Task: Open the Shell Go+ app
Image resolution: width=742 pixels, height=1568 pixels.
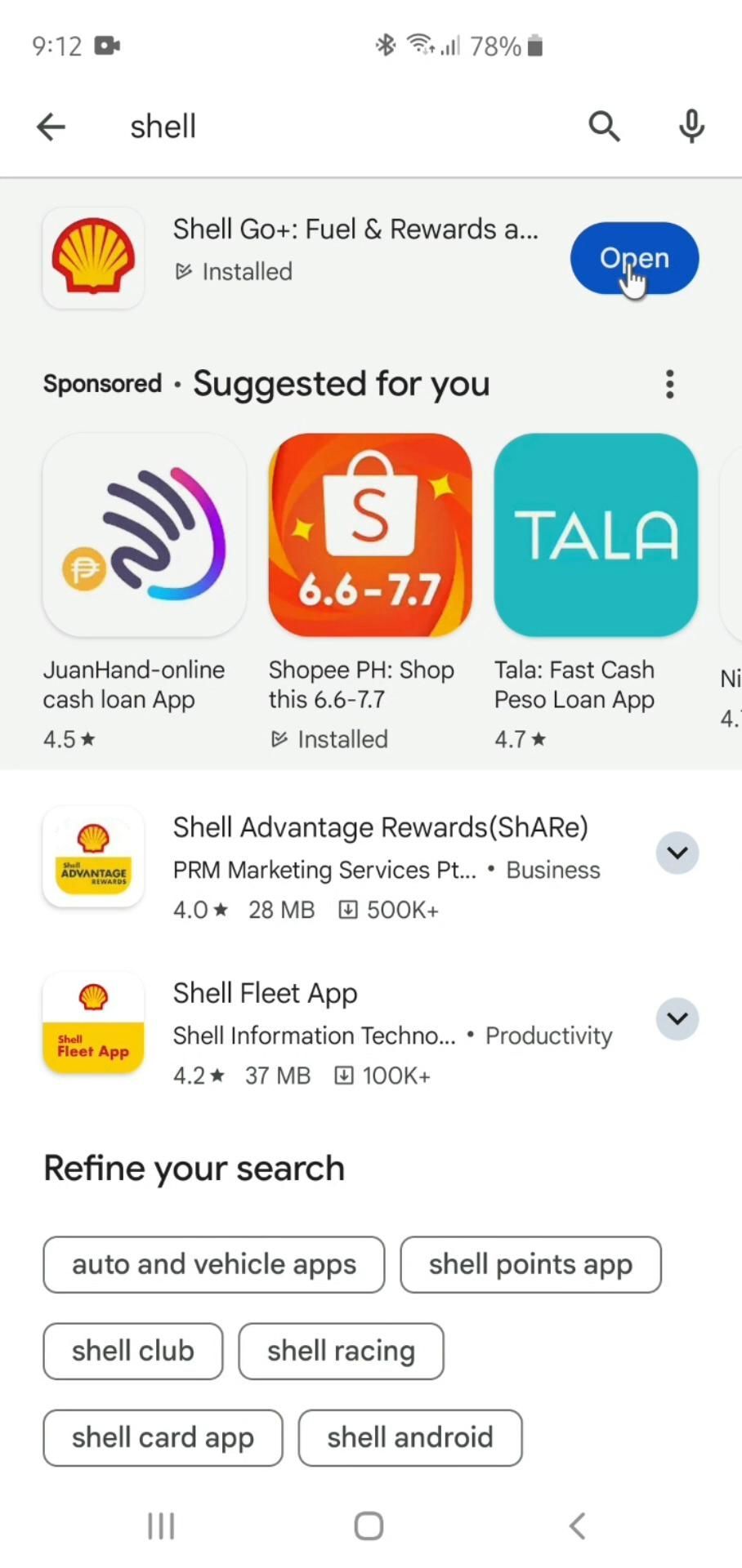Action: 634,258
